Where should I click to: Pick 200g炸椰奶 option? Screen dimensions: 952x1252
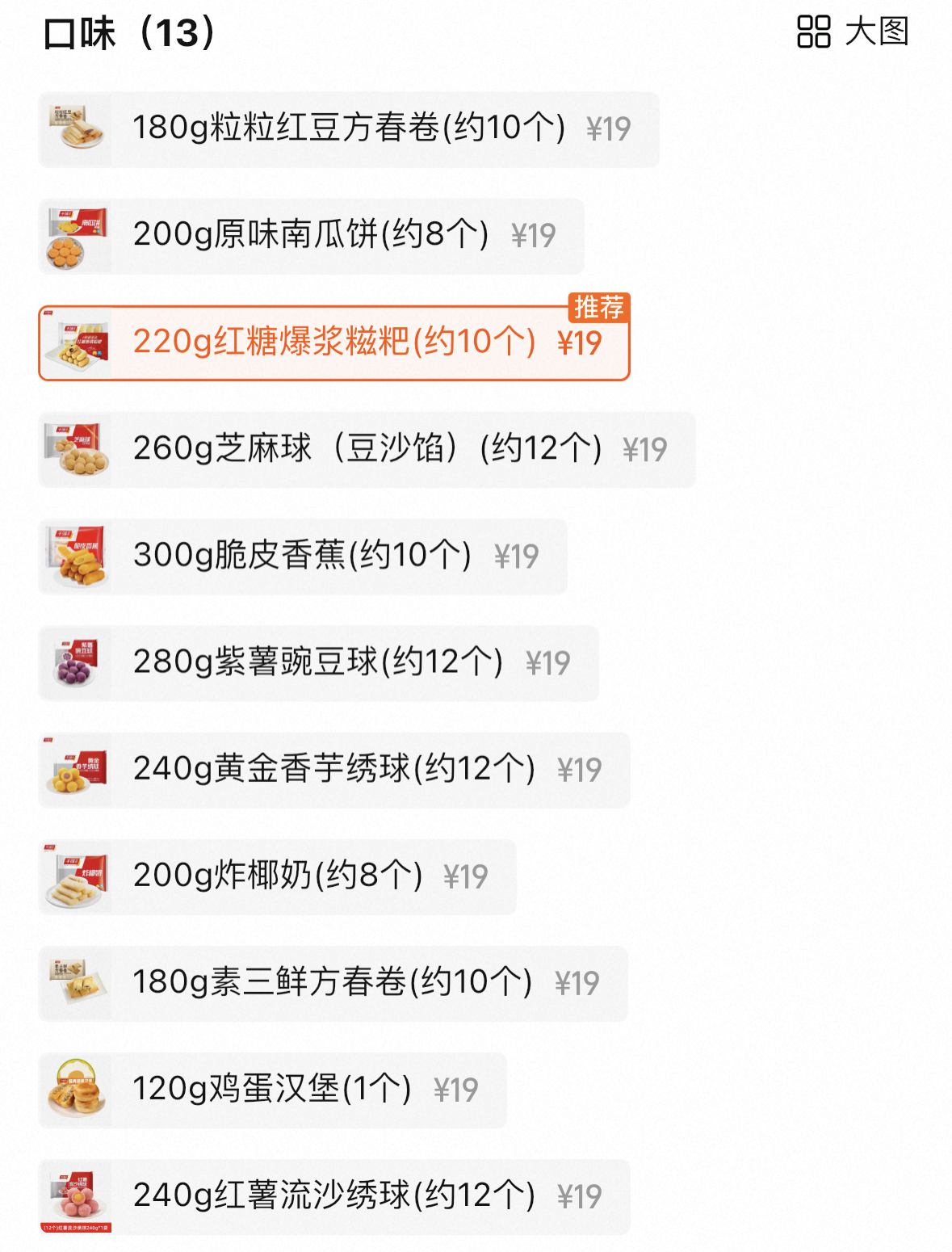(x=277, y=876)
